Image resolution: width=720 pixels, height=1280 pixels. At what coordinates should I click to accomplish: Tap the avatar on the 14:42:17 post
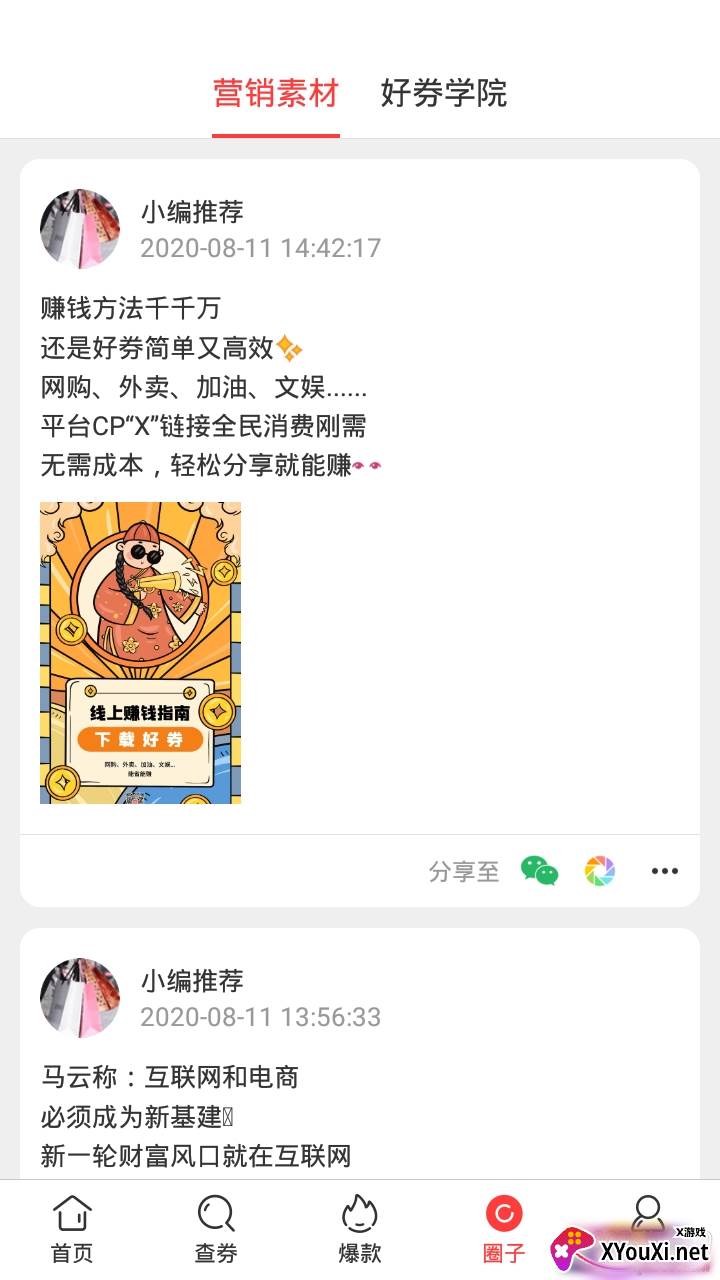coord(80,229)
